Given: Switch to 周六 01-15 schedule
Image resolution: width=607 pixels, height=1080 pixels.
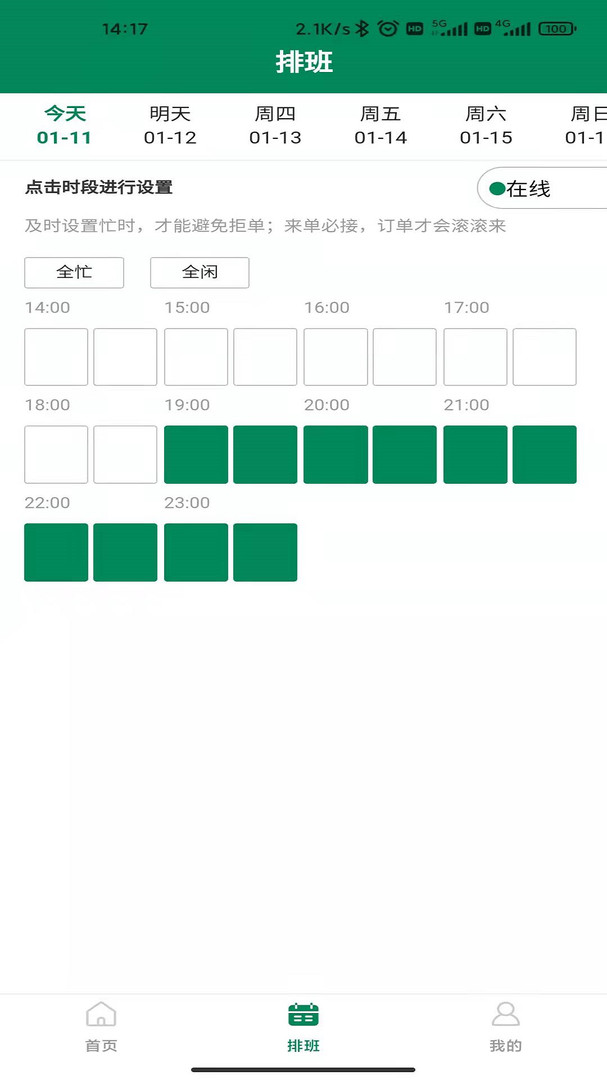Looking at the screenshot, I should [486, 125].
